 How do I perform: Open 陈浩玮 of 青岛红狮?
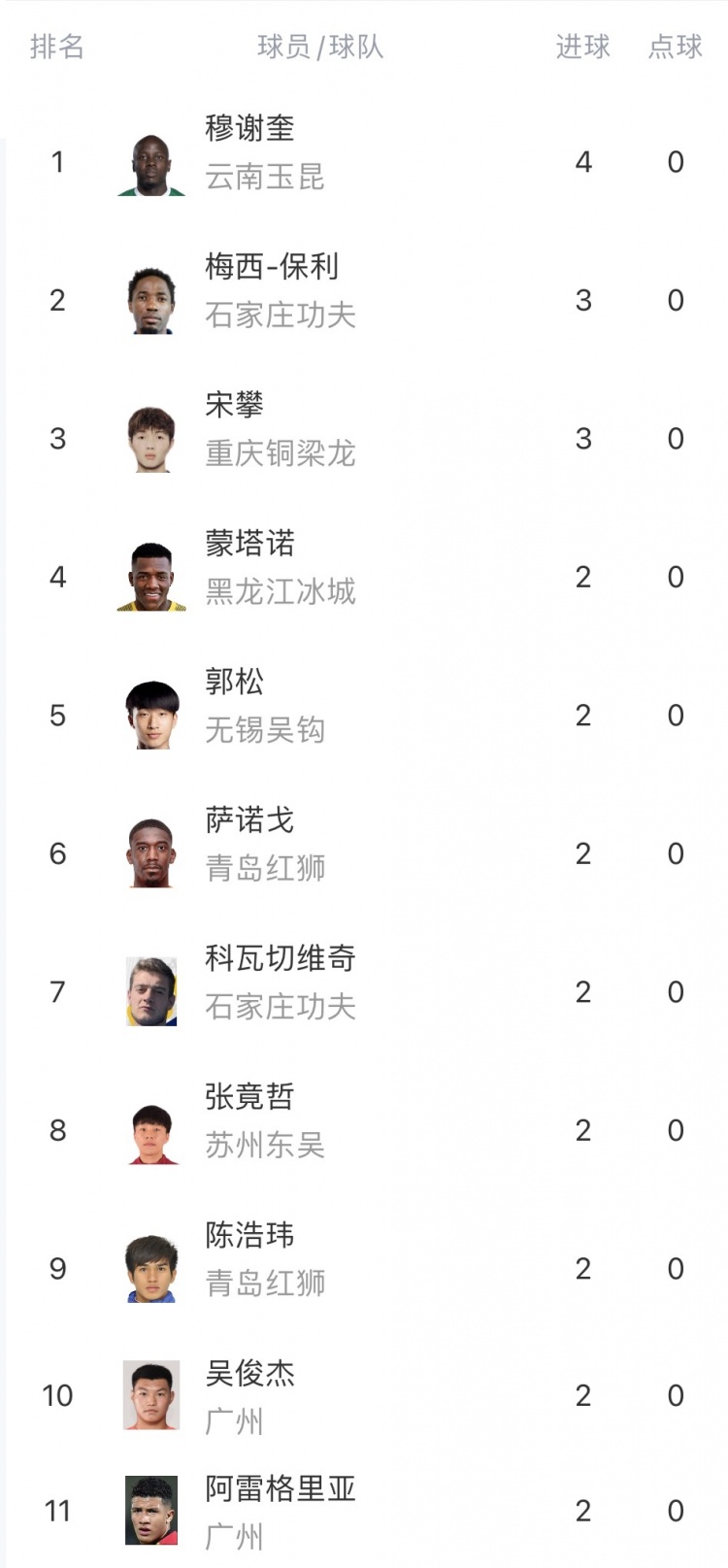pyautogui.click(x=364, y=1268)
